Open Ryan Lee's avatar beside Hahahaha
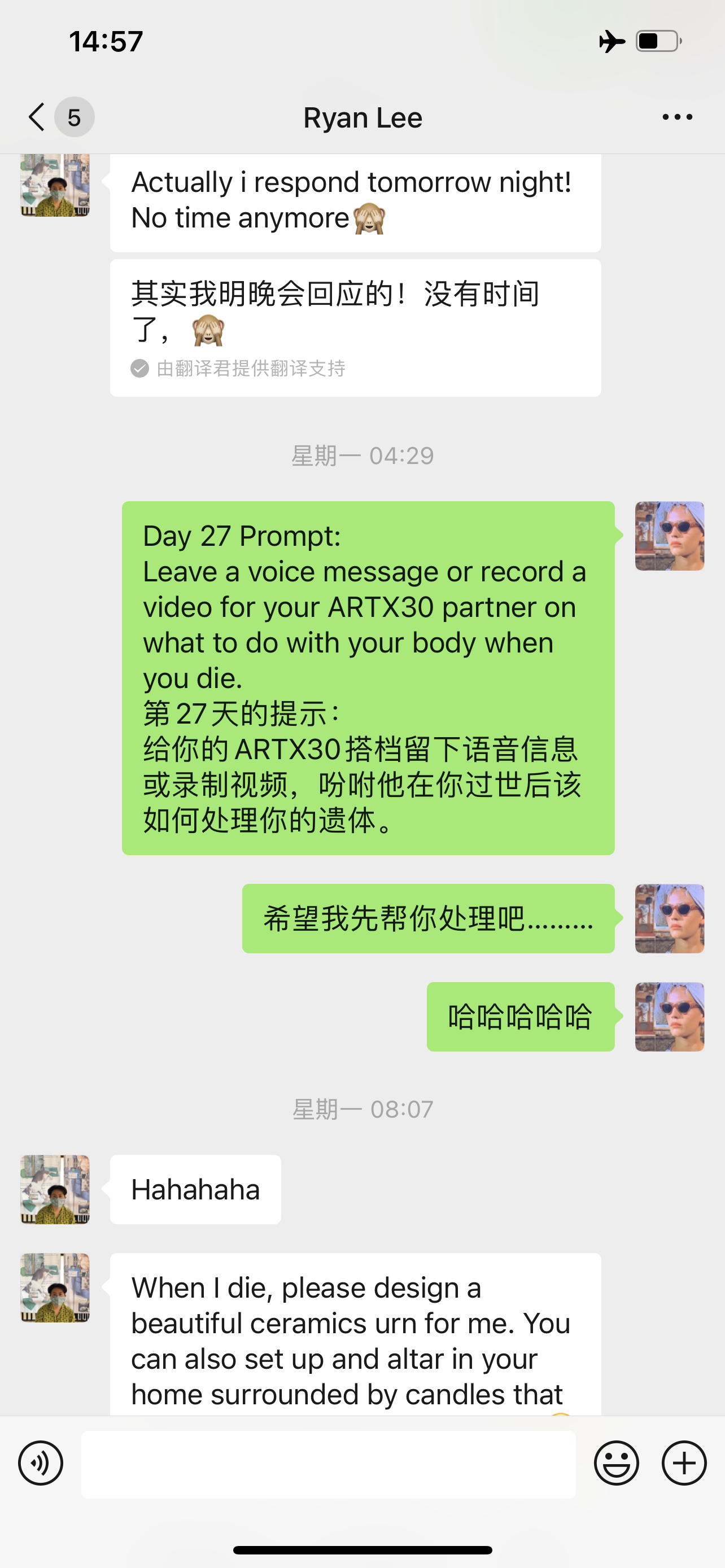This screenshot has height=1568, width=725. click(x=55, y=1189)
